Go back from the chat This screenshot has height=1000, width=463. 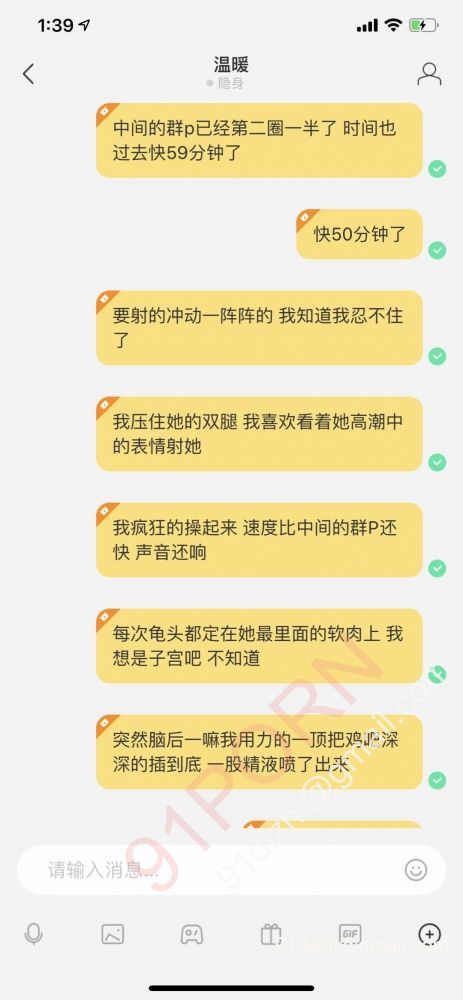28,73
